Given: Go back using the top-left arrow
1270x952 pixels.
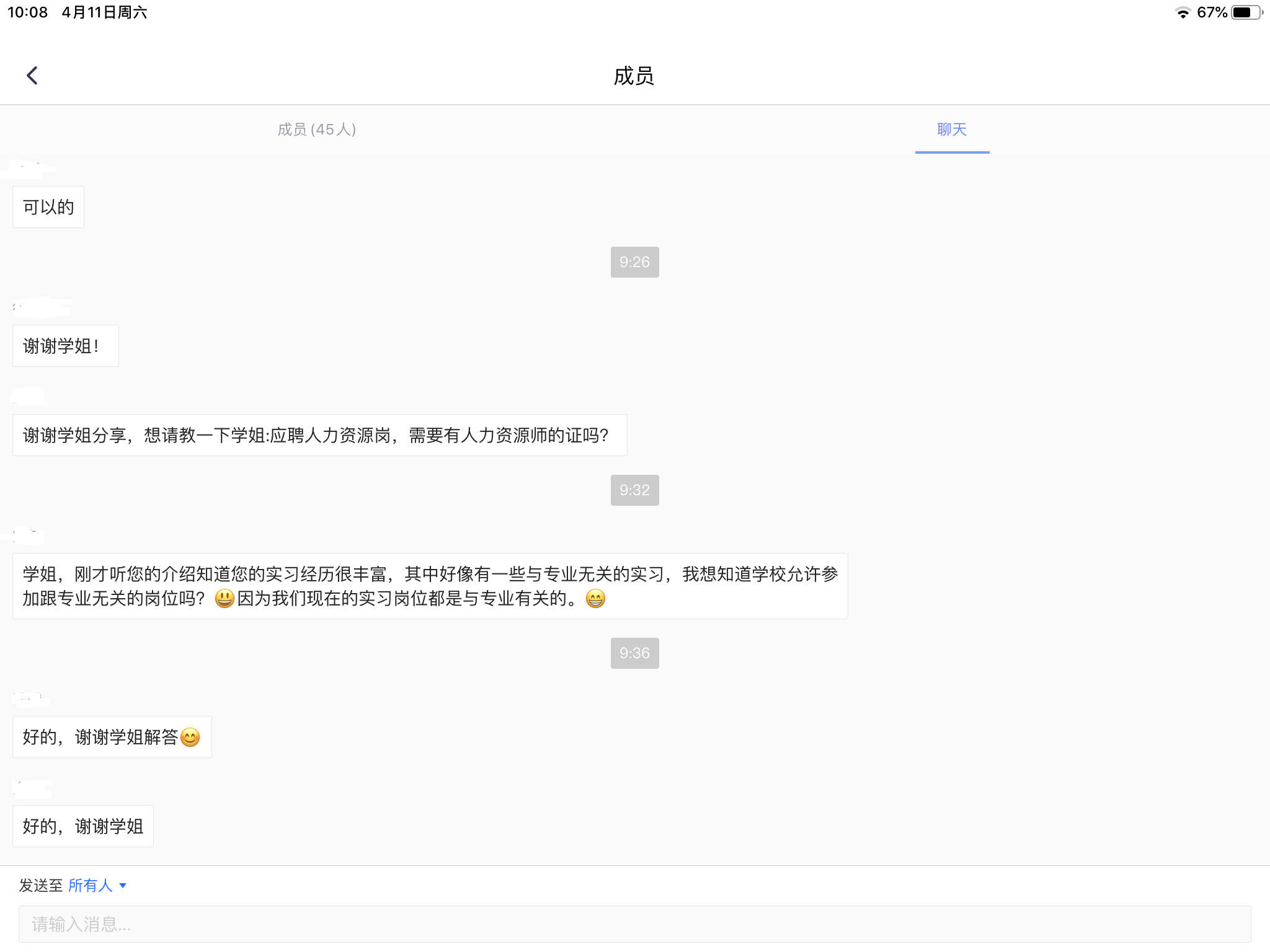Looking at the screenshot, I should pos(32,76).
